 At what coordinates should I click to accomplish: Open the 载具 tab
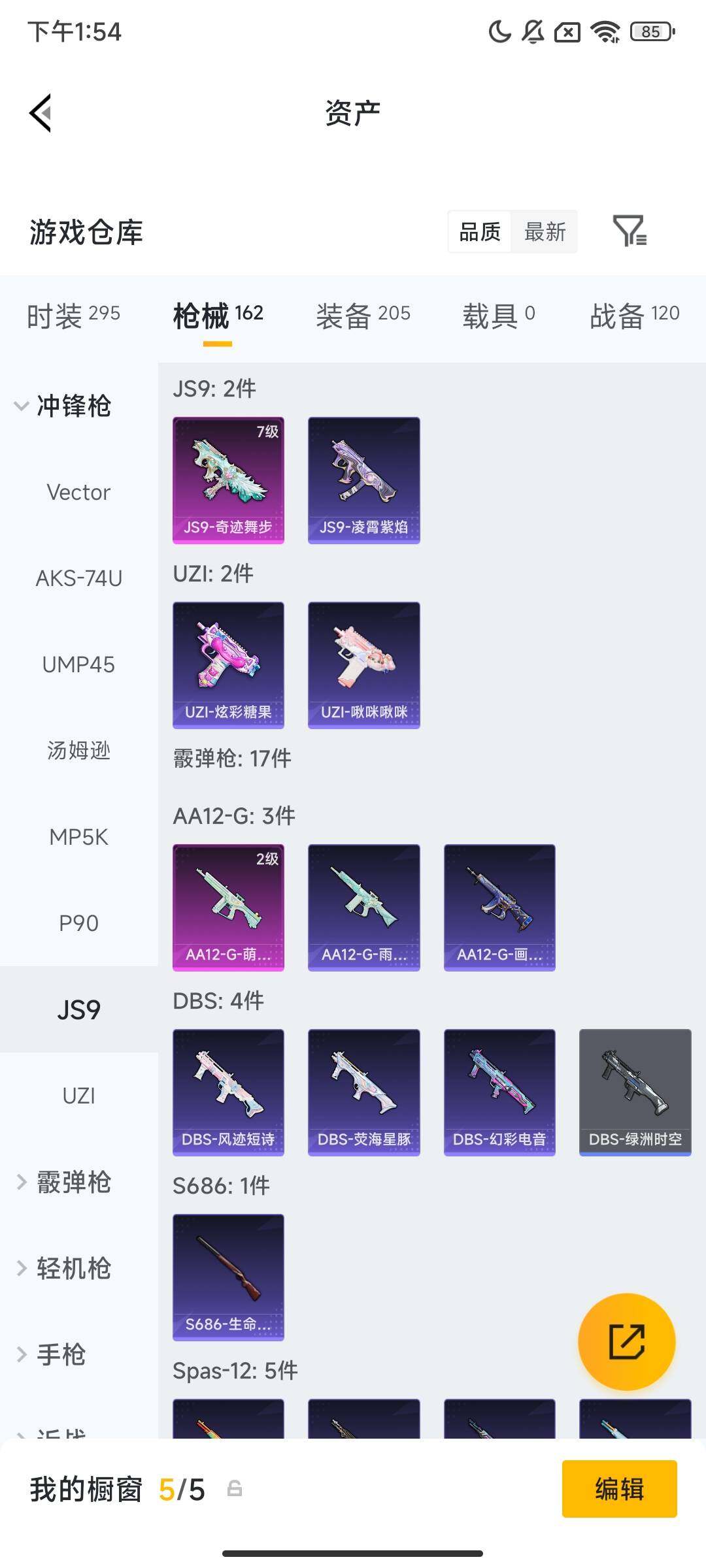click(498, 316)
